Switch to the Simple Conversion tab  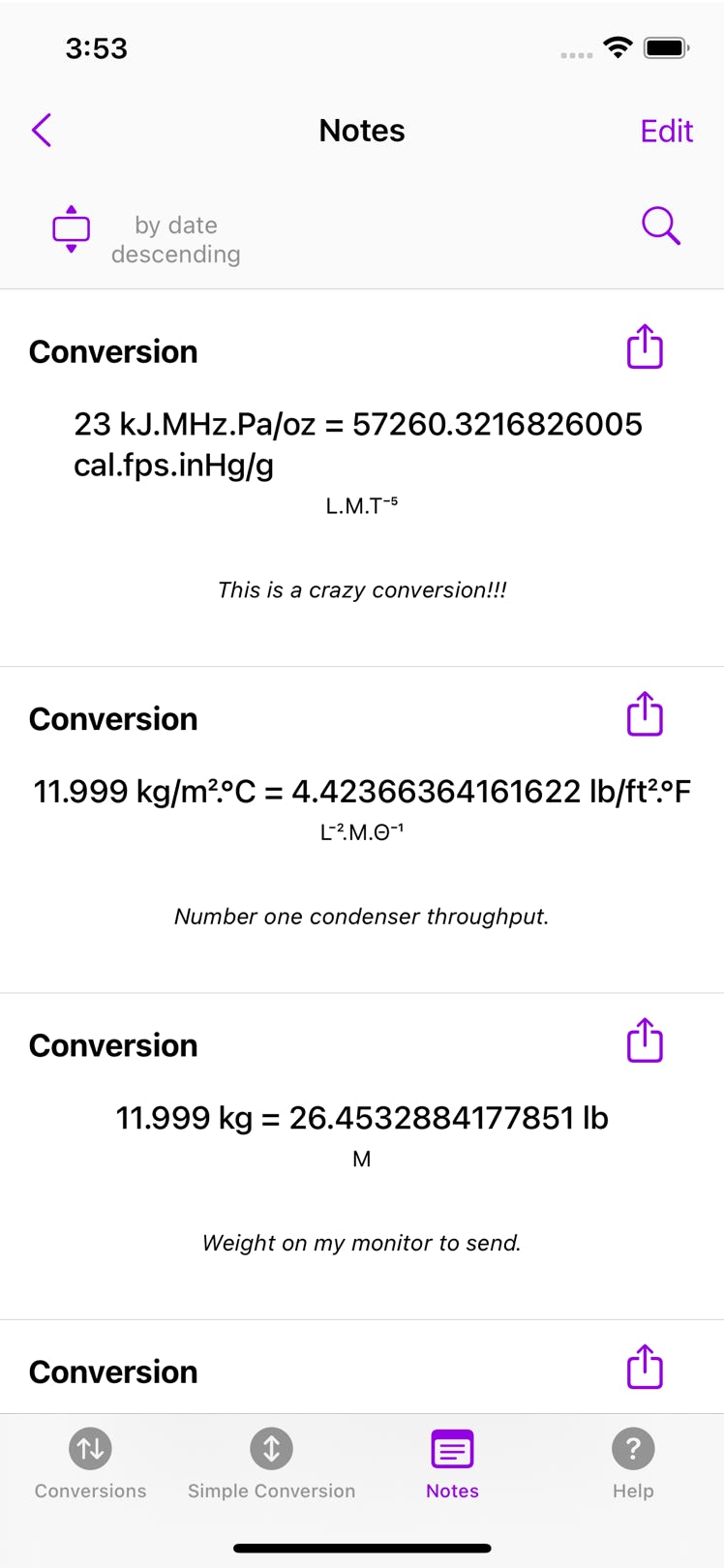[x=271, y=1464]
